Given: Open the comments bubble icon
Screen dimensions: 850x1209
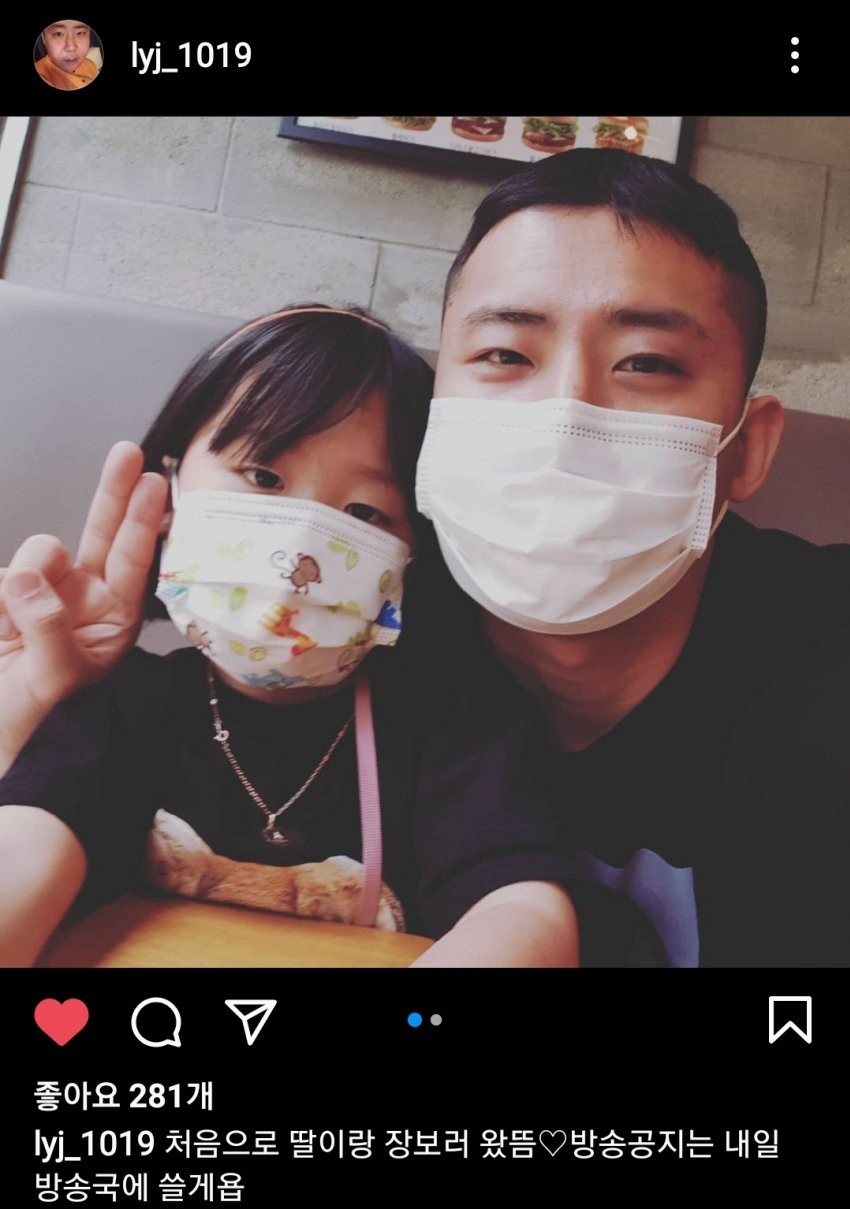Looking at the screenshot, I should [x=156, y=1021].
